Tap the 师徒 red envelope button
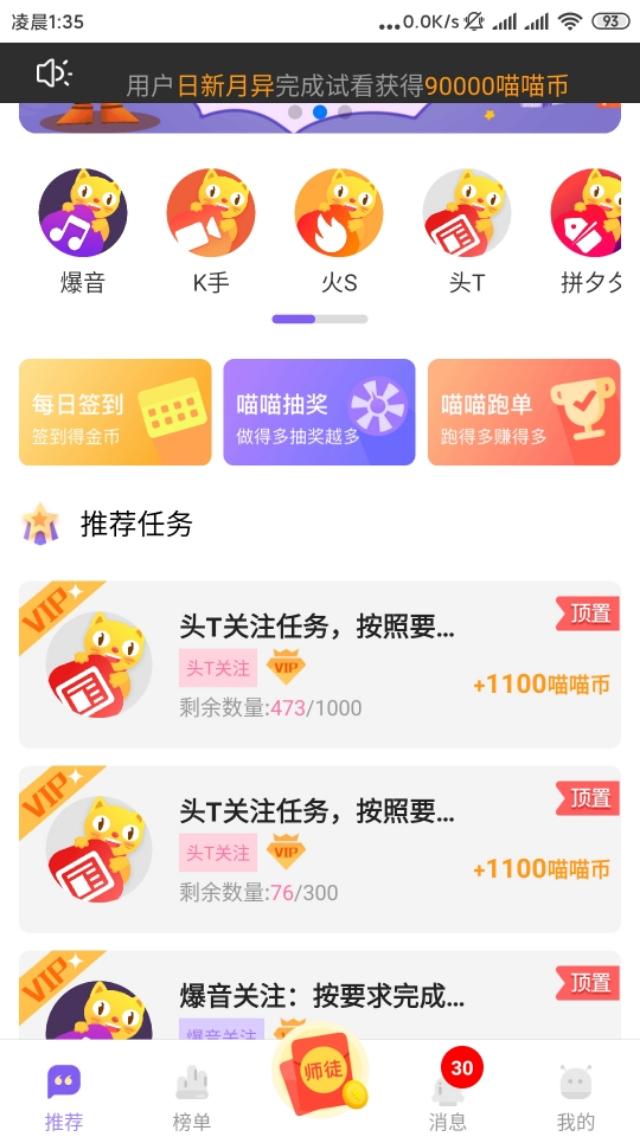Image resolution: width=640 pixels, height=1137 pixels. pos(321,1072)
